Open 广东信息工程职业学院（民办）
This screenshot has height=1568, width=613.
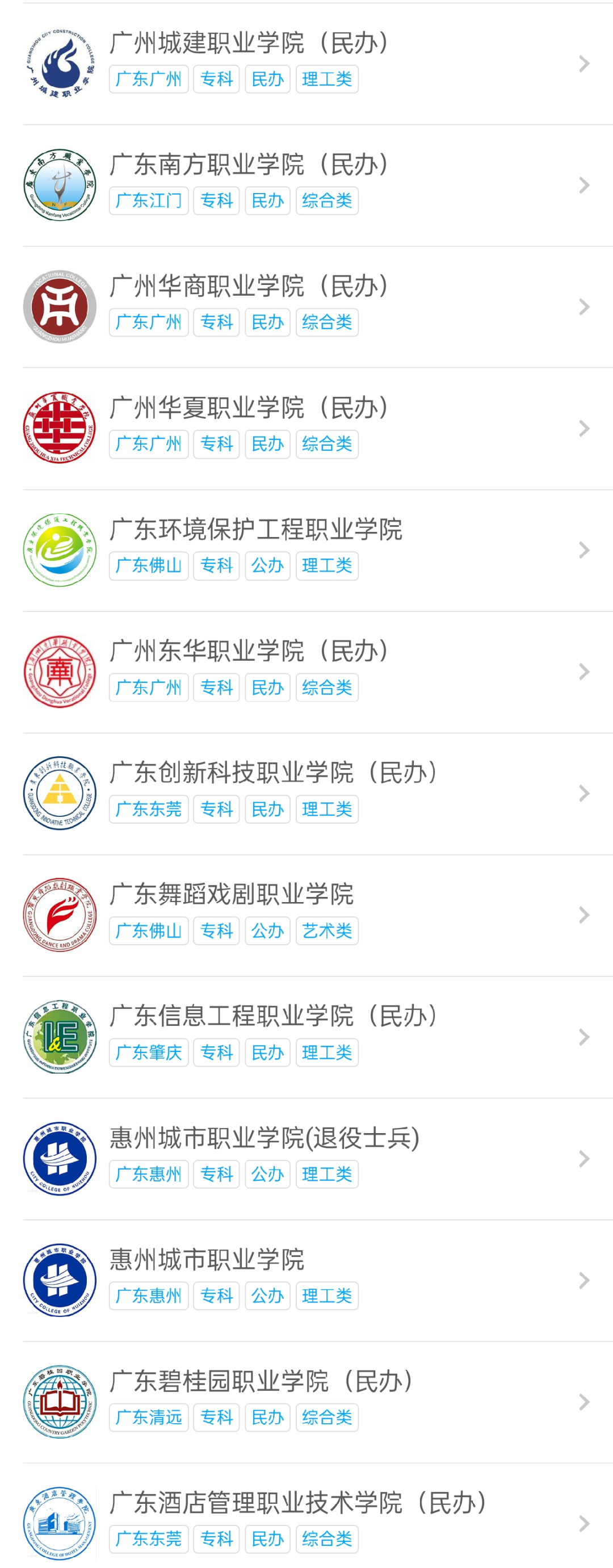[x=274, y=1017]
